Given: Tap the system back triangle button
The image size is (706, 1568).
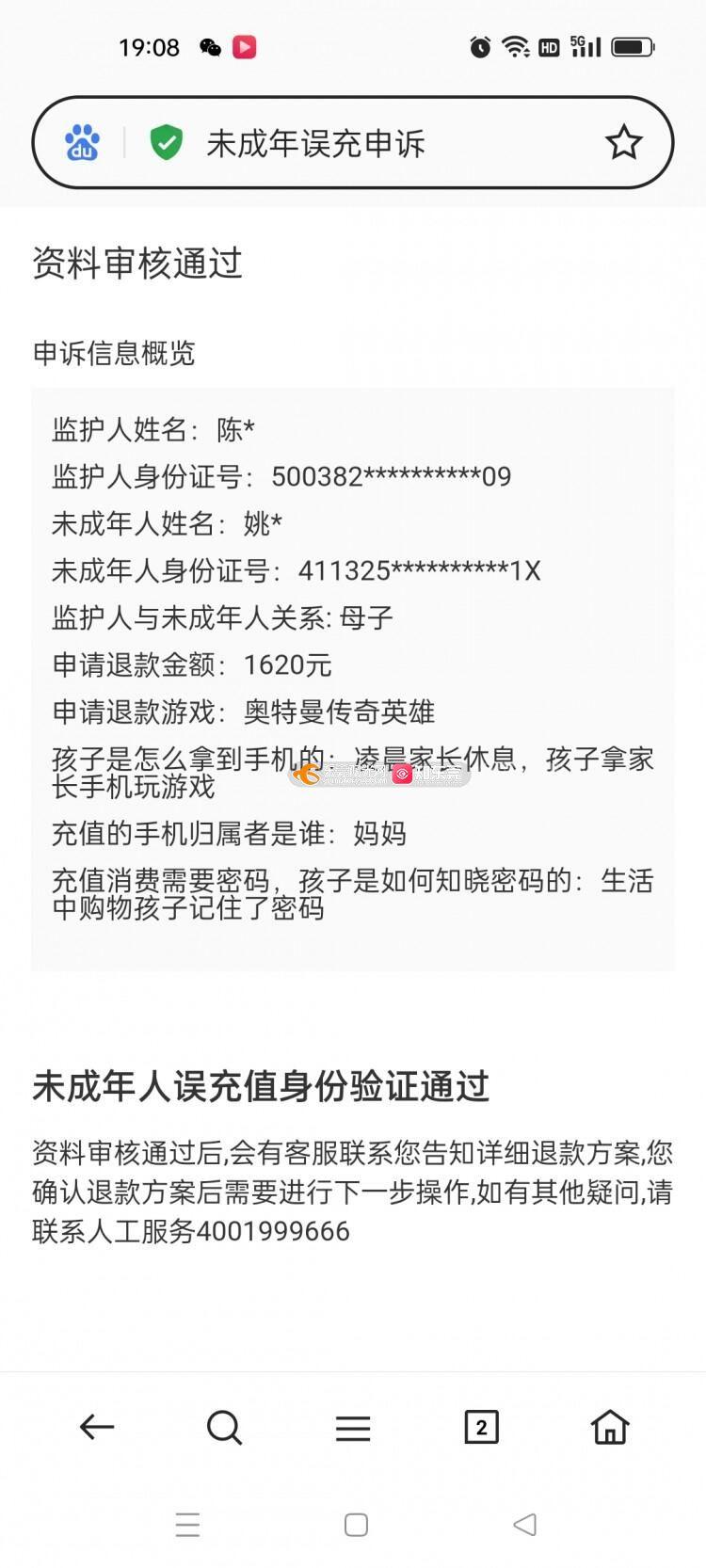Looking at the screenshot, I should click(525, 1525).
